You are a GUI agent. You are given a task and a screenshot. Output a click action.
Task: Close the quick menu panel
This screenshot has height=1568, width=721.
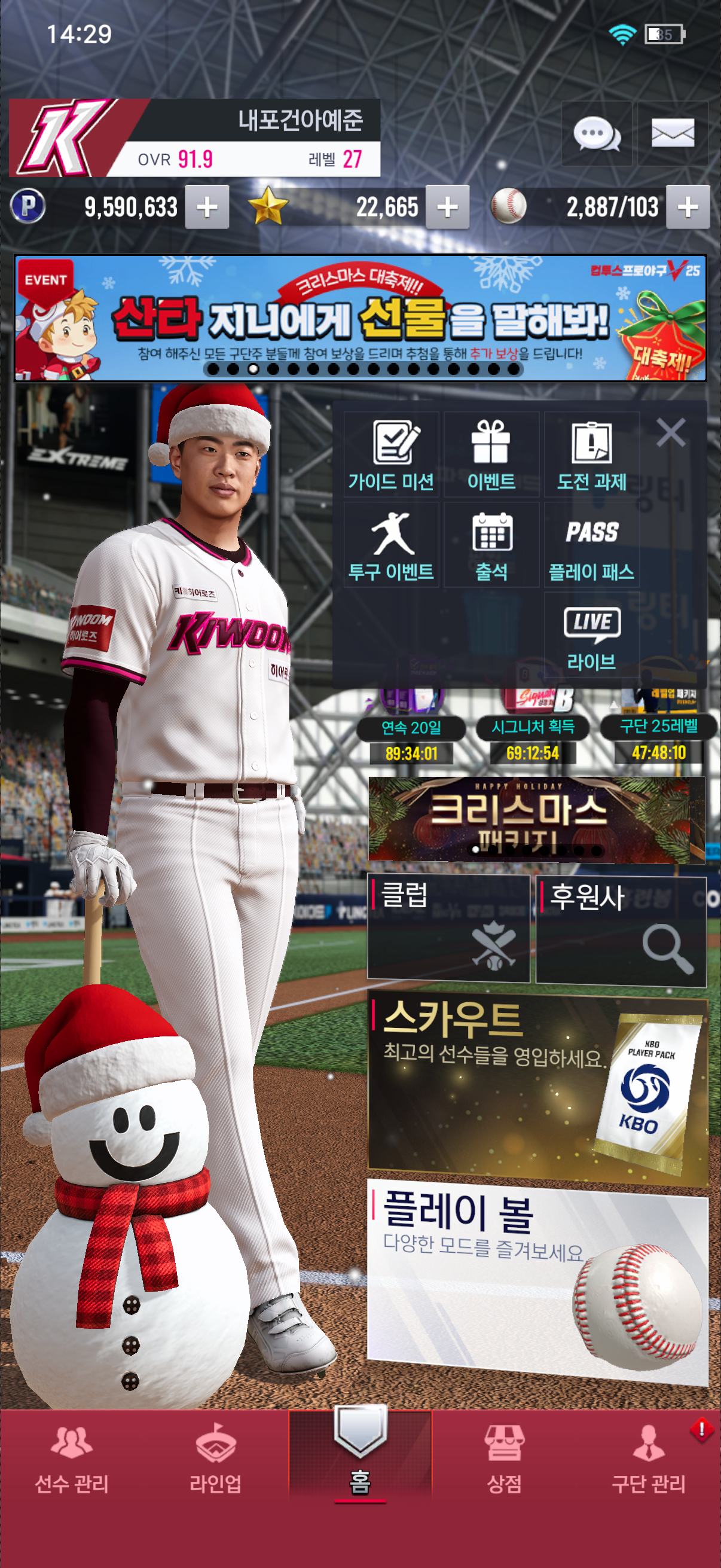[x=671, y=432]
